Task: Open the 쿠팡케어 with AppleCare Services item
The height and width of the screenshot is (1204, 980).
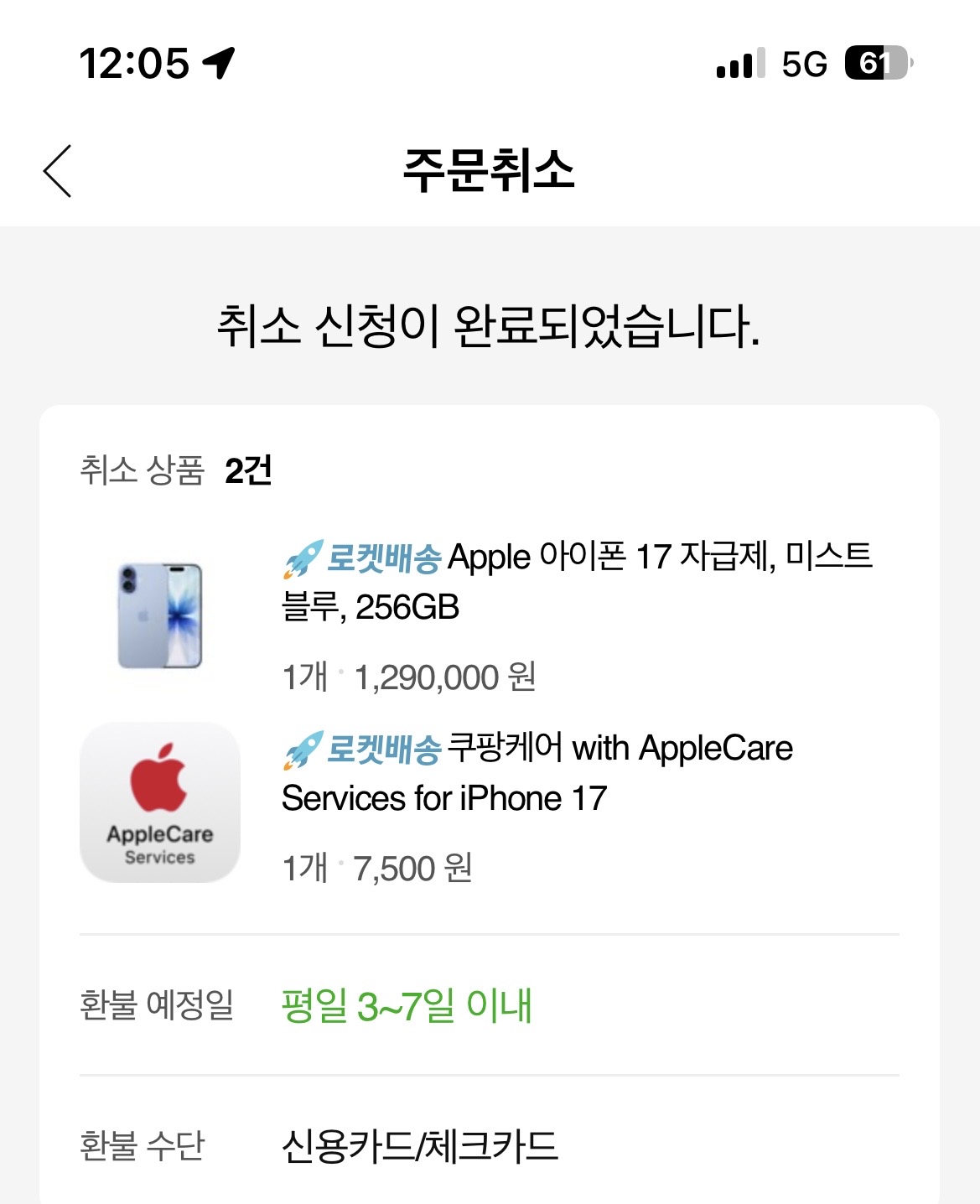Action: (x=537, y=772)
